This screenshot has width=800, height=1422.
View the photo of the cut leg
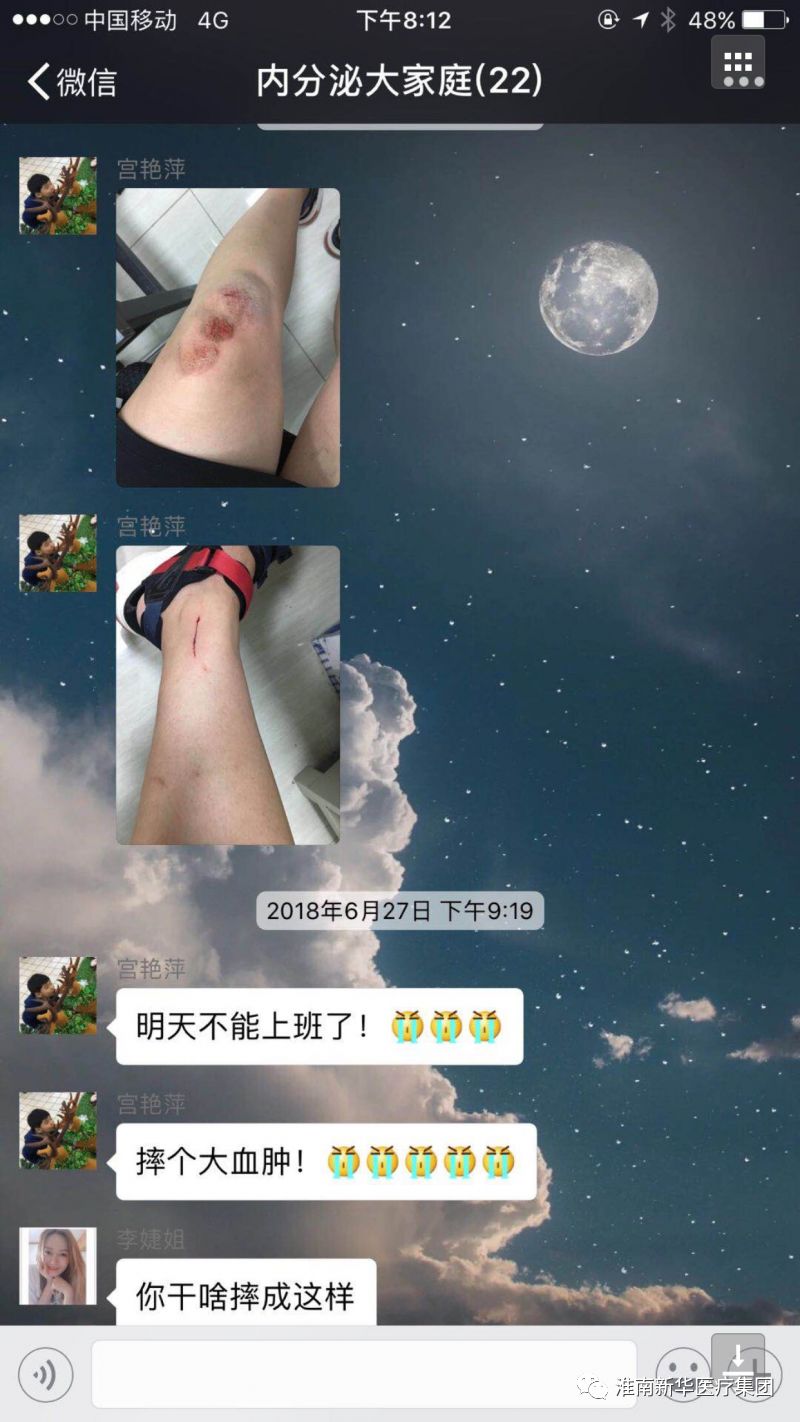click(x=228, y=694)
